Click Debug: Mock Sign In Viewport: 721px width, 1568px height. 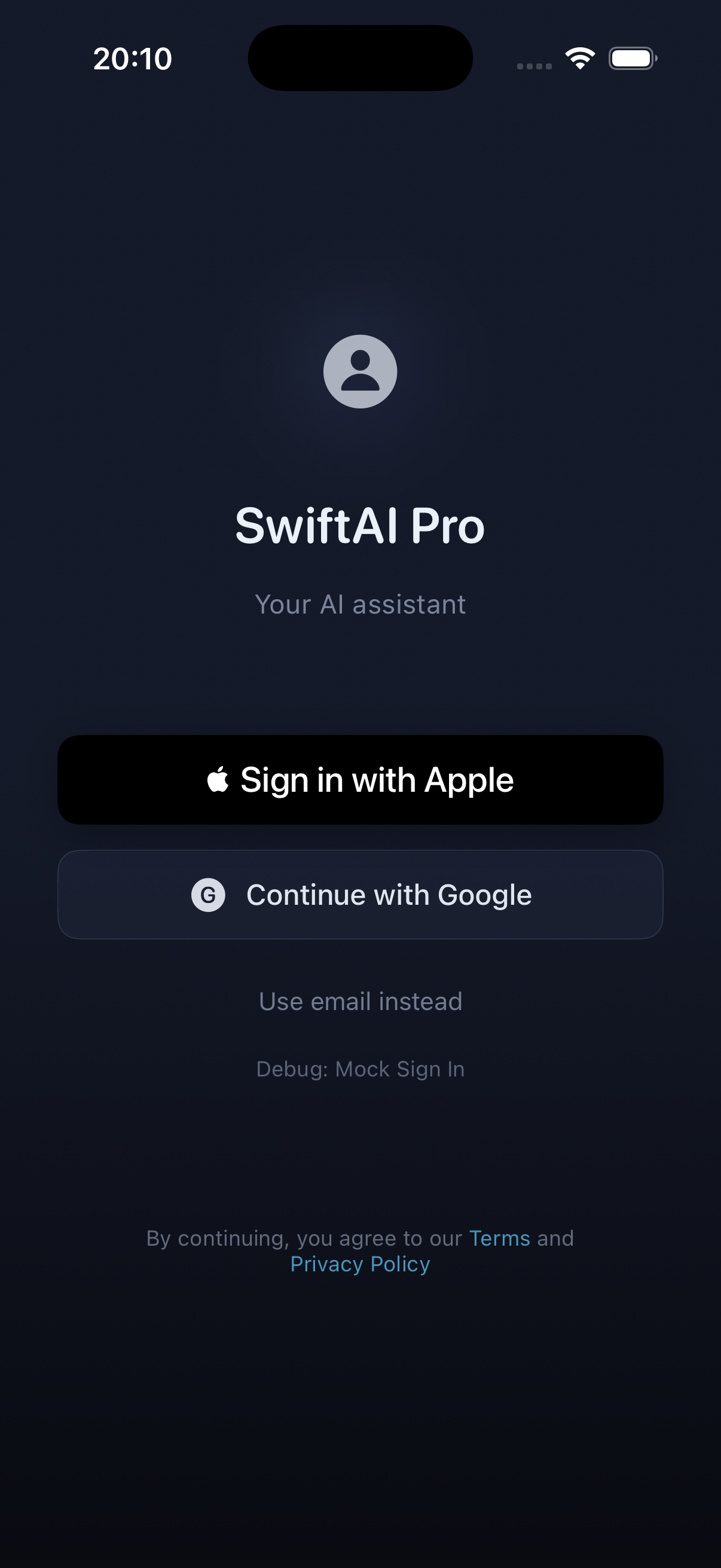click(x=360, y=1068)
